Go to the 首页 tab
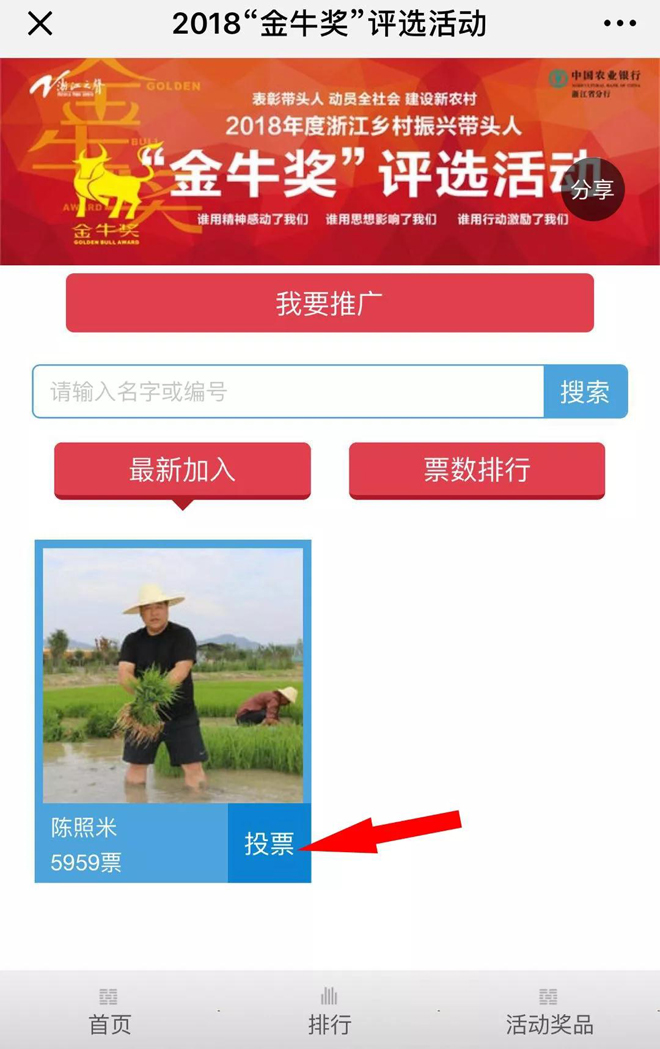This screenshot has height=1049, width=660. click(109, 1012)
